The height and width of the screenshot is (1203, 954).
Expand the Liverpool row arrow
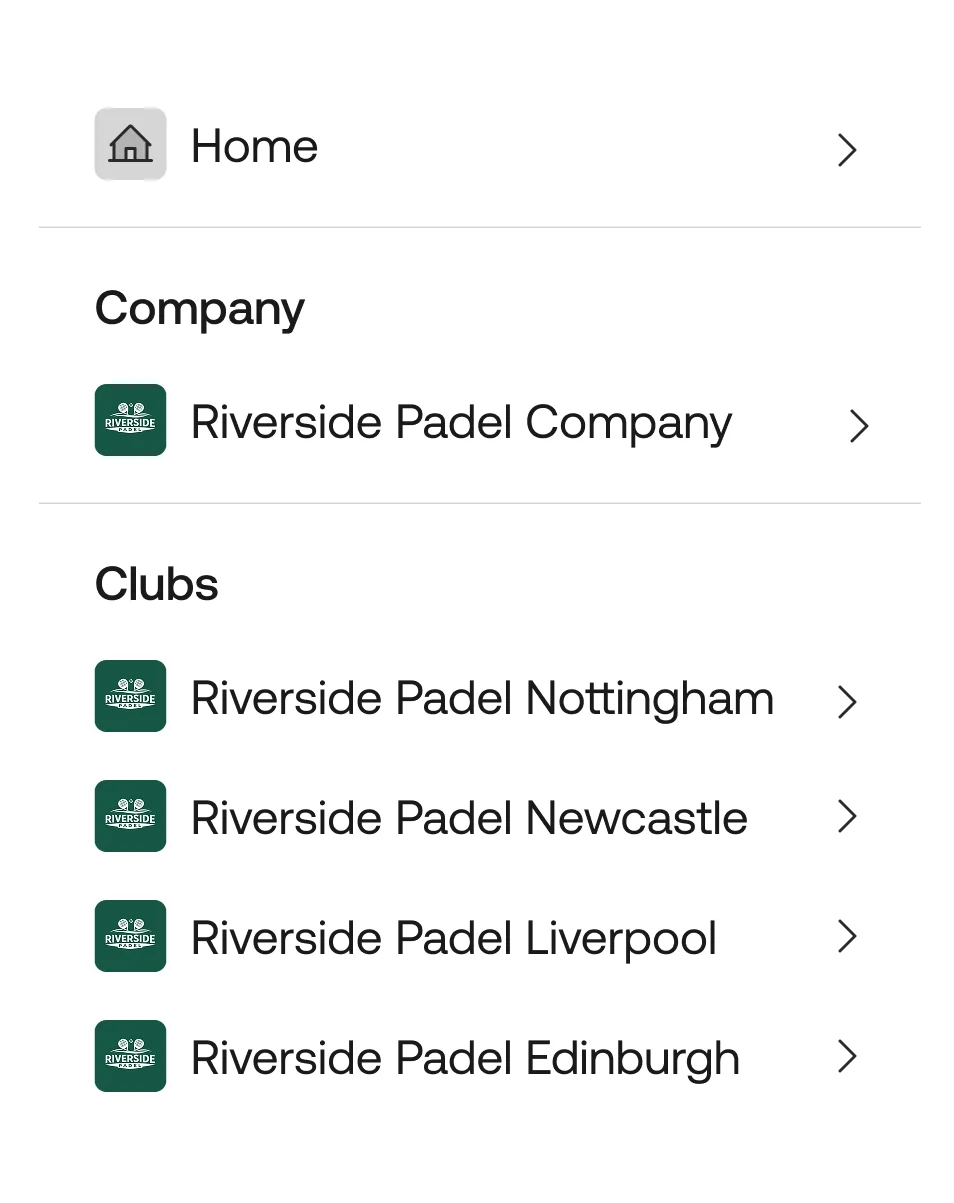coord(847,936)
